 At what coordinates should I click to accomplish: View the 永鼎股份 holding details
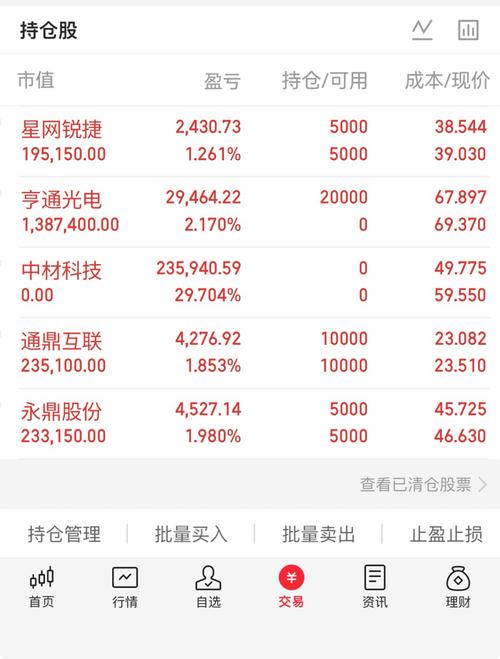click(250, 424)
